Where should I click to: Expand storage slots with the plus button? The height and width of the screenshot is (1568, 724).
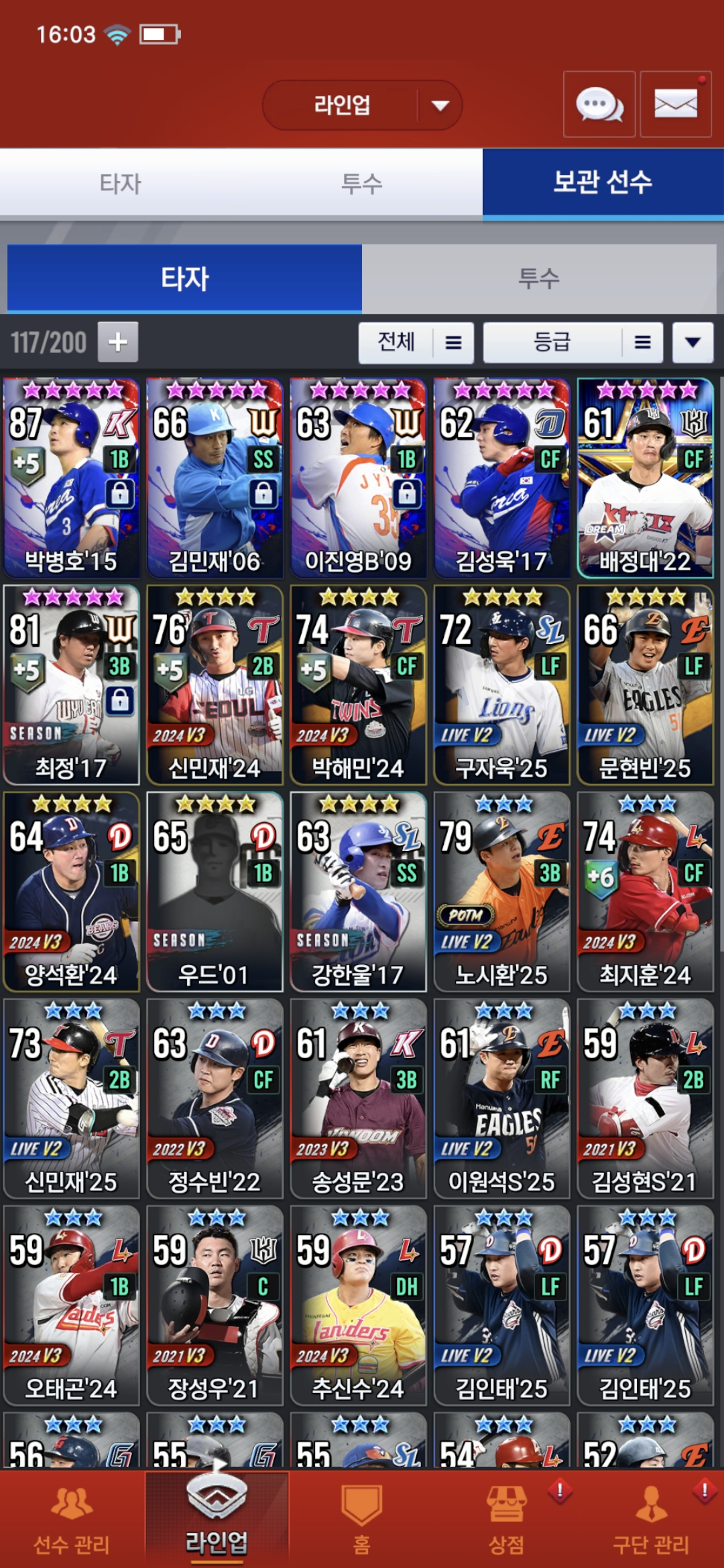(x=118, y=342)
